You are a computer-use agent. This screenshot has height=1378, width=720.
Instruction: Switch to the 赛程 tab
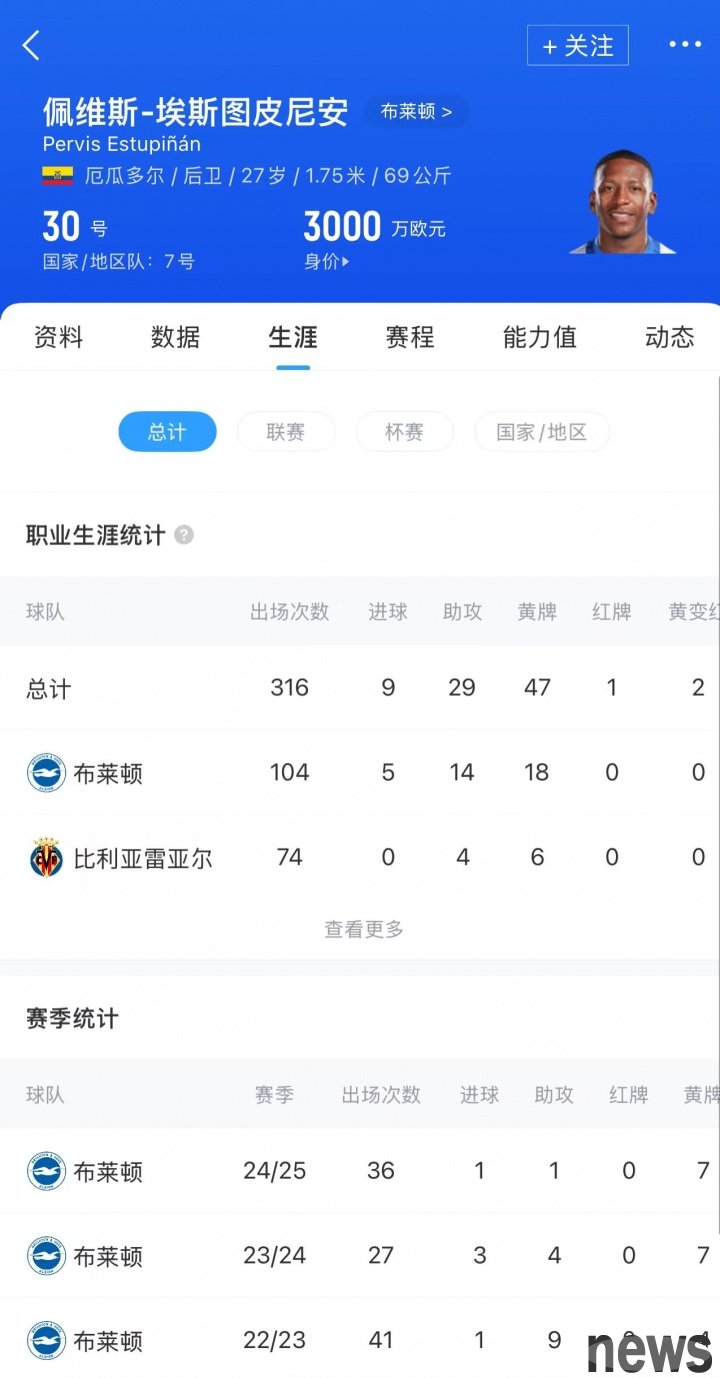(410, 337)
